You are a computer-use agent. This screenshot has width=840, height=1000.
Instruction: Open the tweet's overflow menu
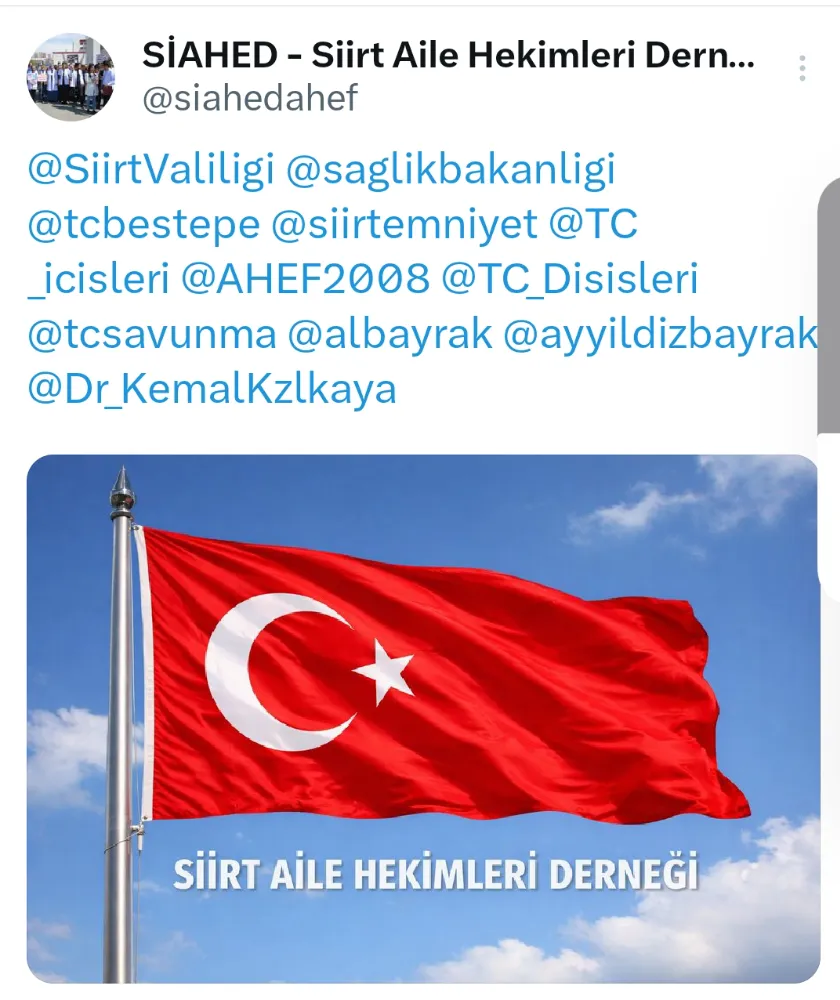pos(802,68)
